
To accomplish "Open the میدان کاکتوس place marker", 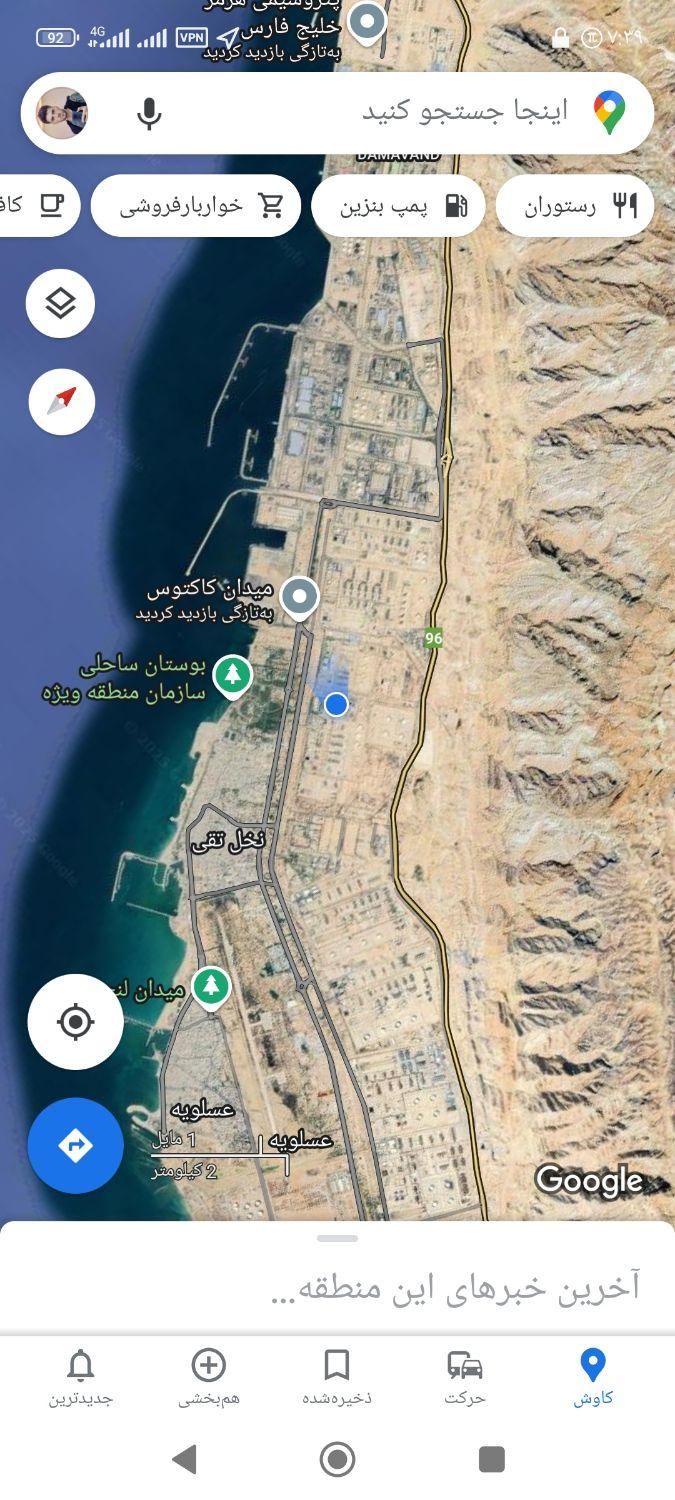I will (x=299, y=597).
